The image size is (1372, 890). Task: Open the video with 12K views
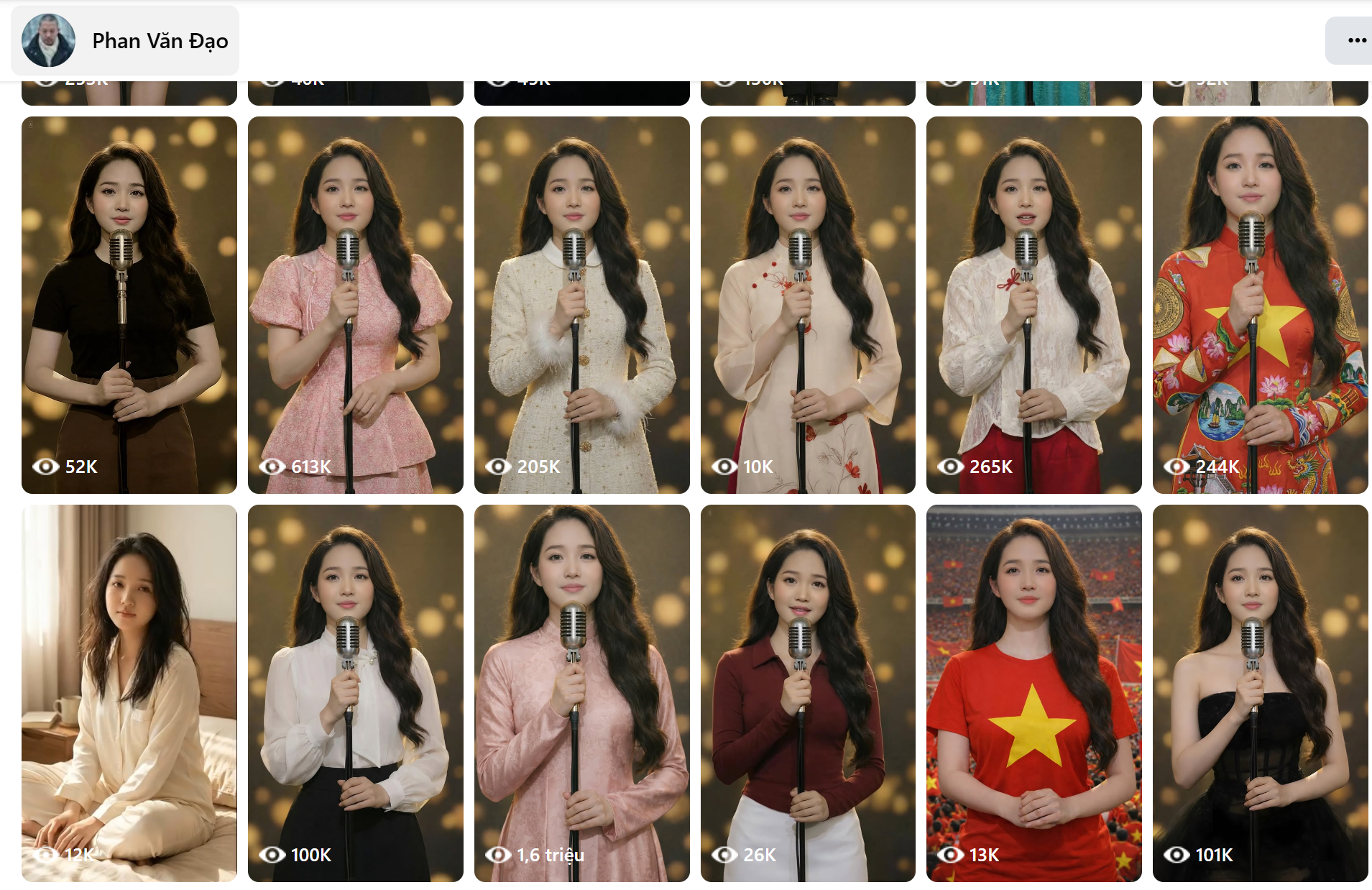point(129,693)
